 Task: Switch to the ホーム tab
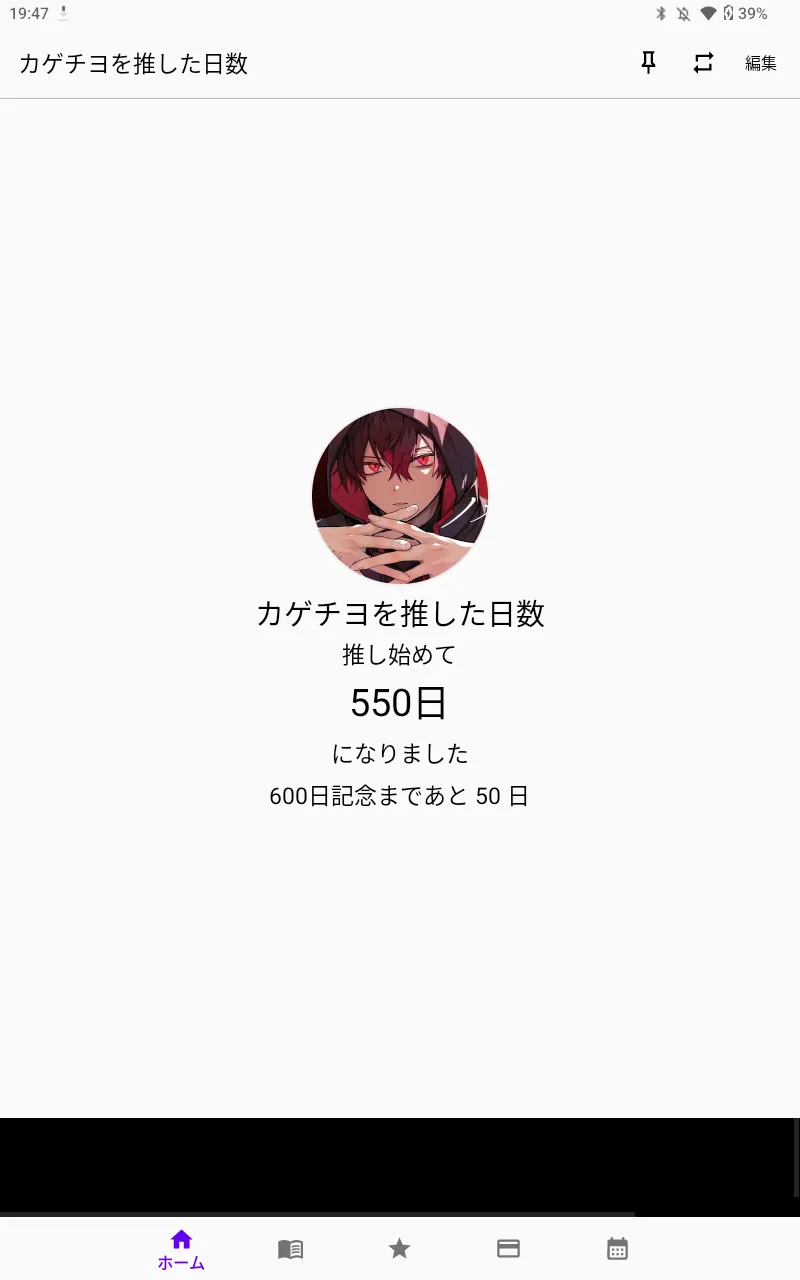point(181,1249)
